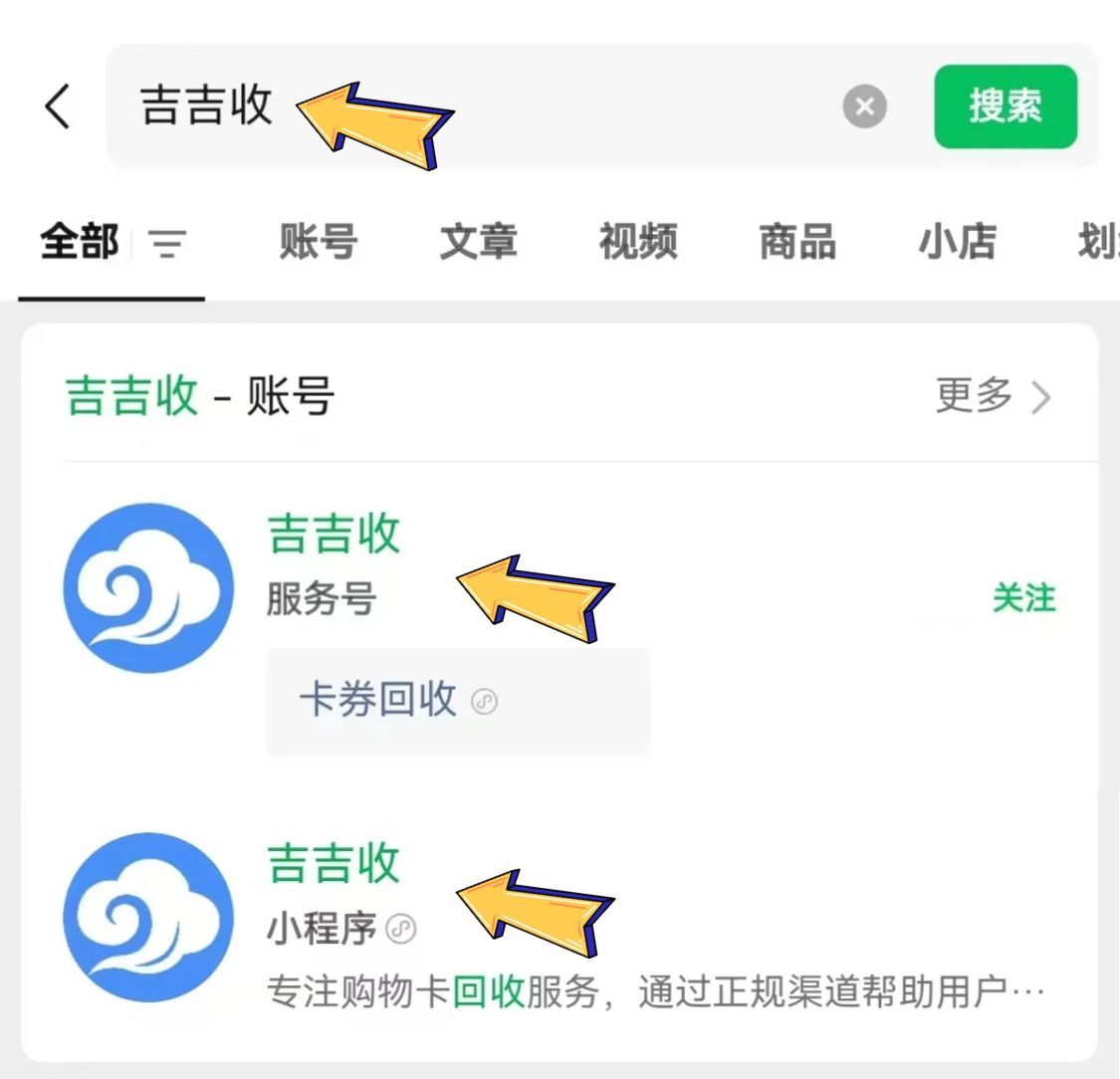Select the 全部 tab

[79, 242]
